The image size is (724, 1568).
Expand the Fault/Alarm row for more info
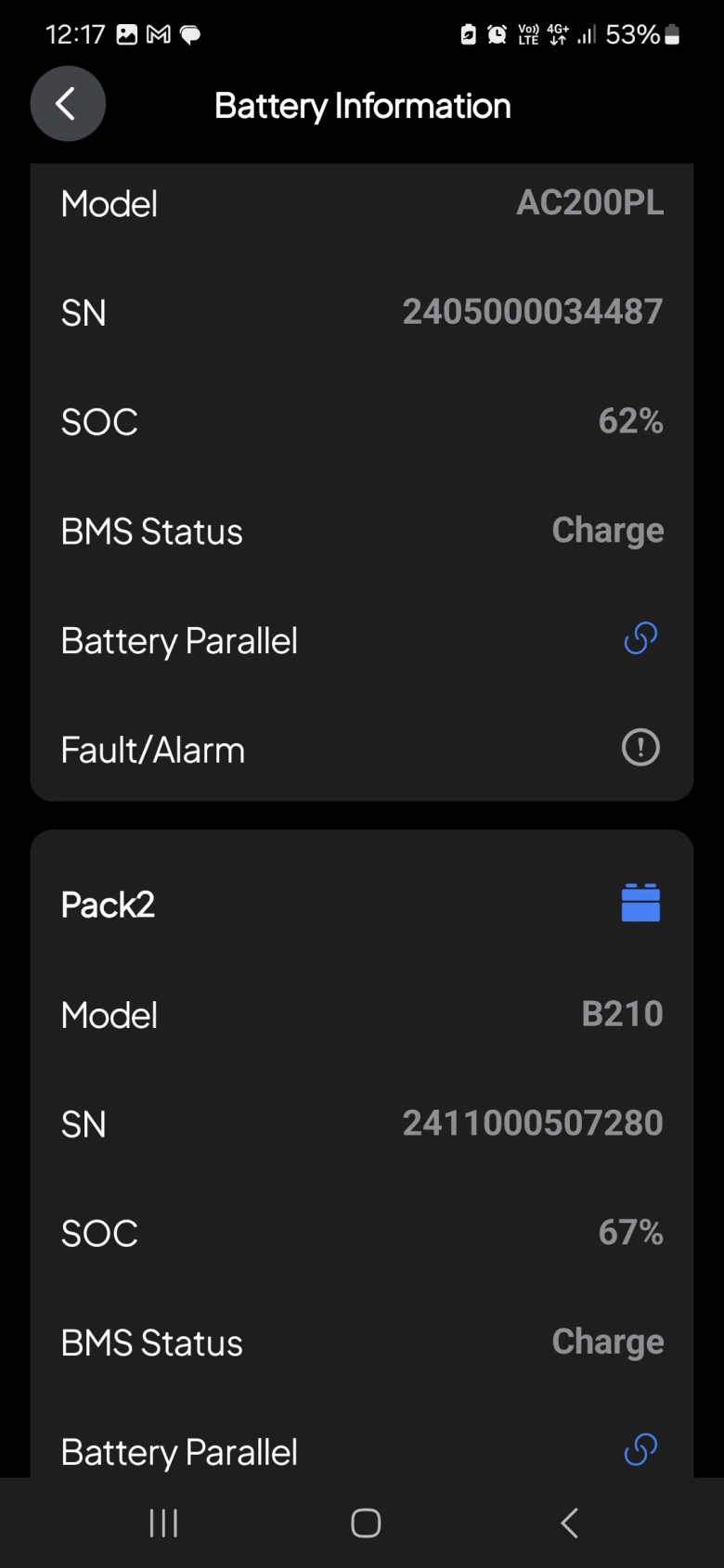pos(362,748)
